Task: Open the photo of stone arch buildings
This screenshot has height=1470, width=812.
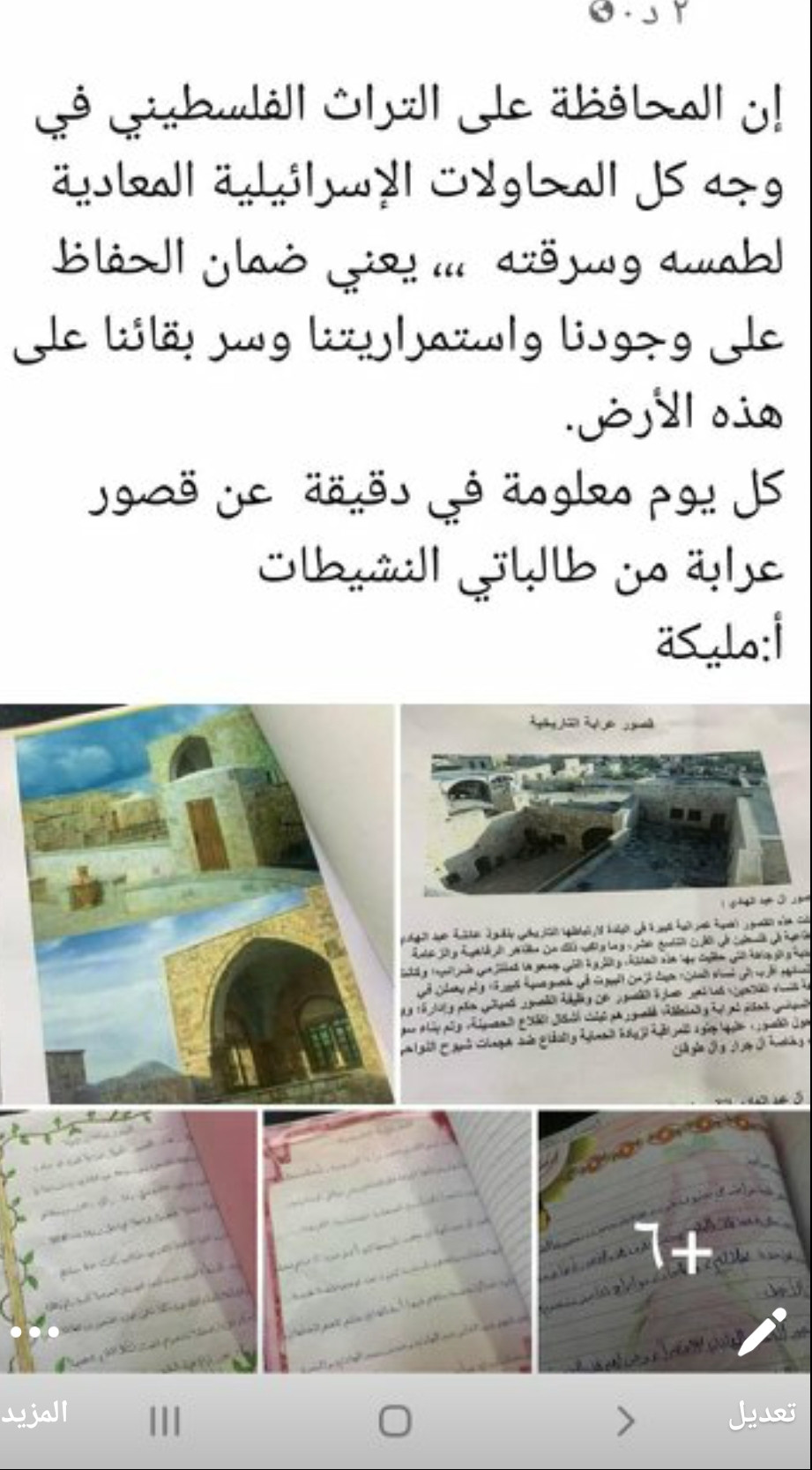Action: 196,903
